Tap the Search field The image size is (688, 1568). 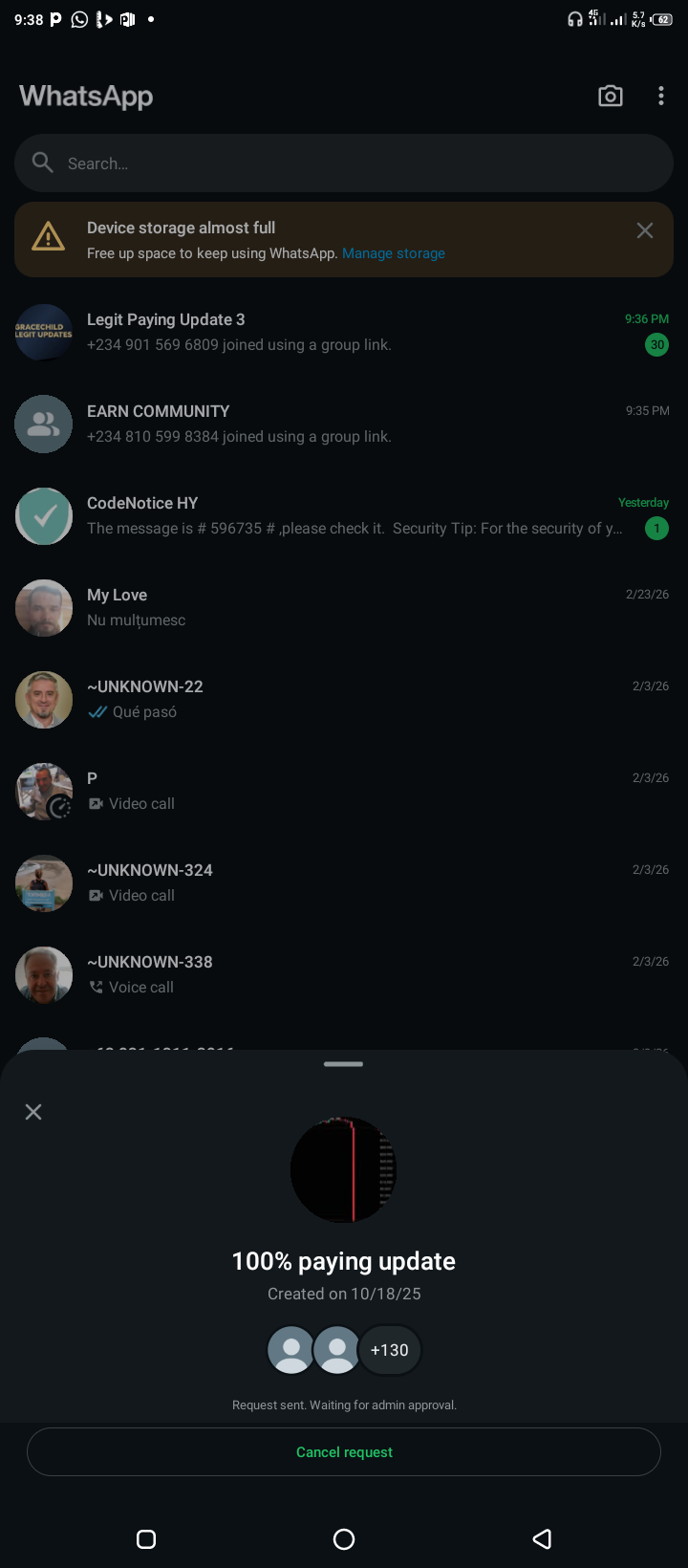[344, 163]
